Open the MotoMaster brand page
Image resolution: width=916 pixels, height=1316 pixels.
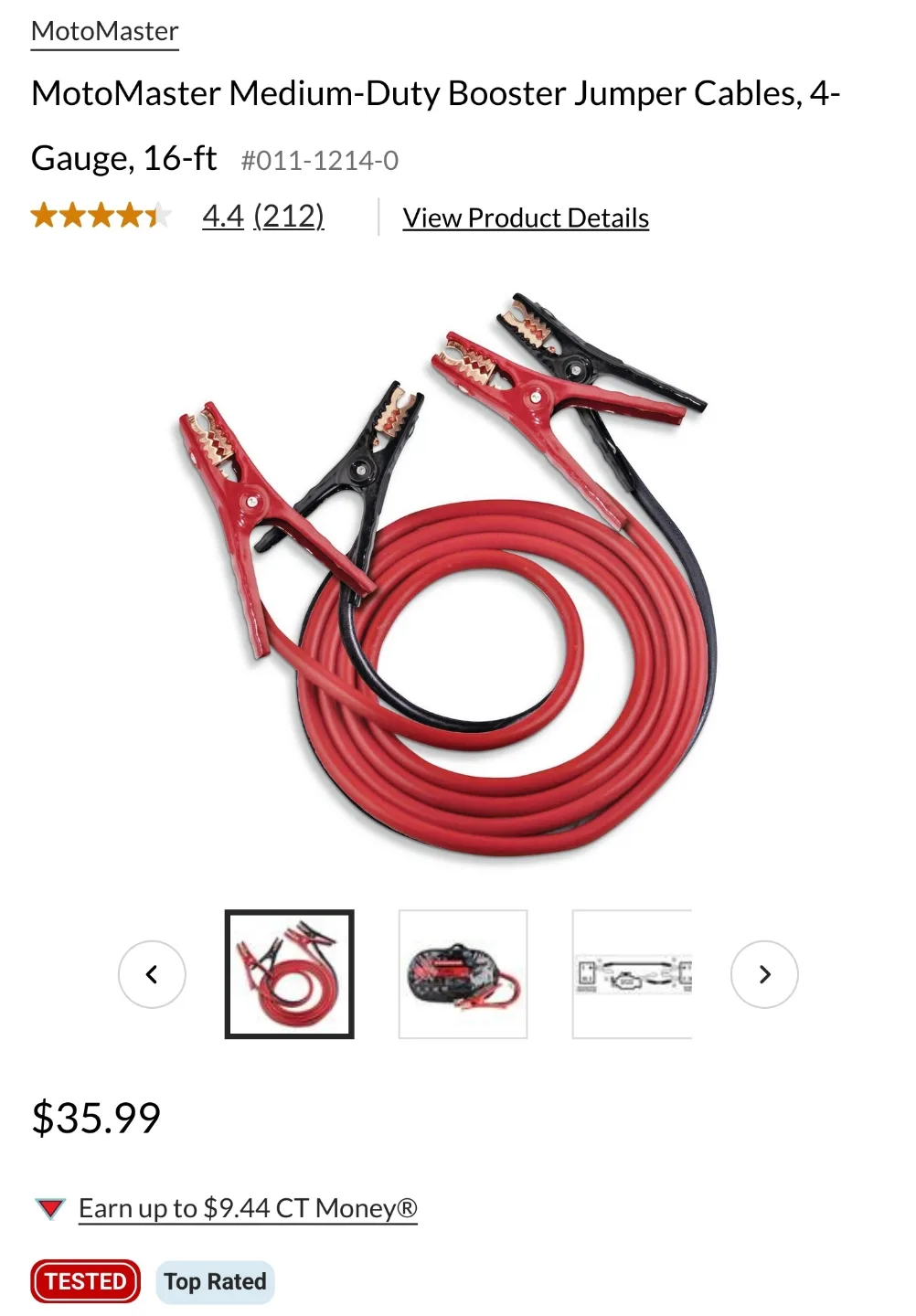click(x=104, y=30)
